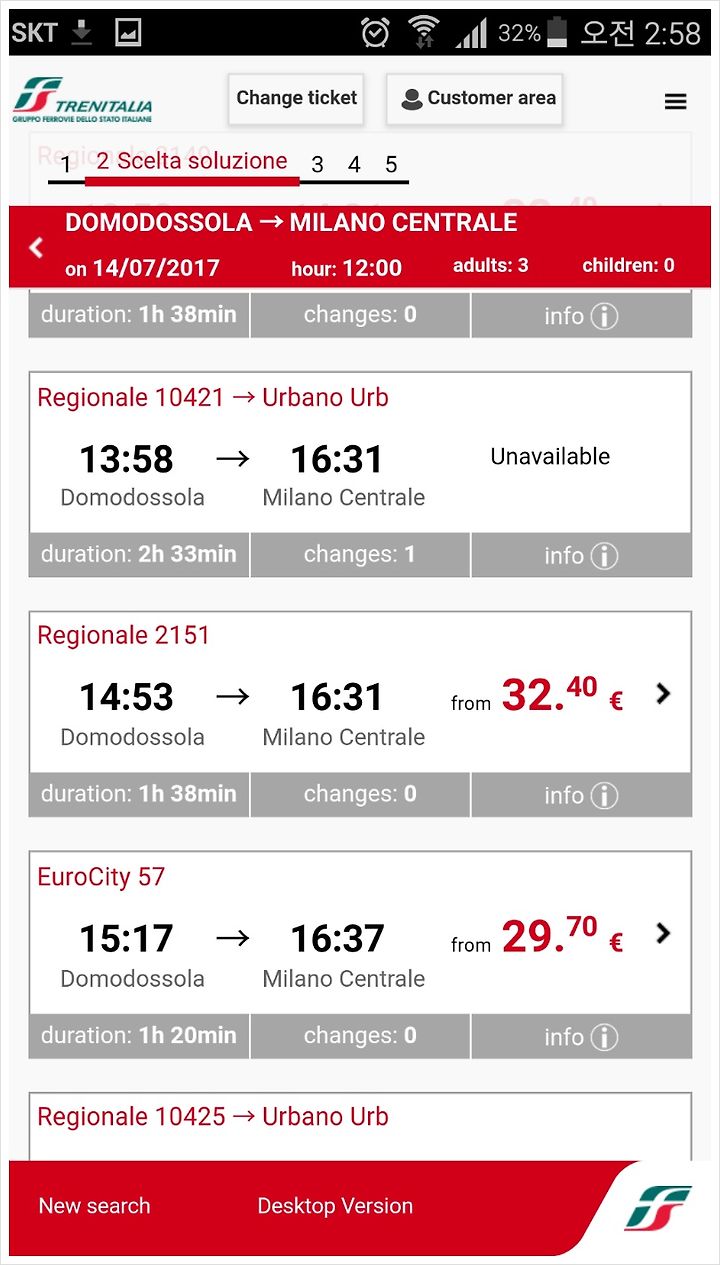Viewport: 720px width, 1265px height.
Task: Show info for the 1h 38min train at top
Action: [x=581, y=315]
